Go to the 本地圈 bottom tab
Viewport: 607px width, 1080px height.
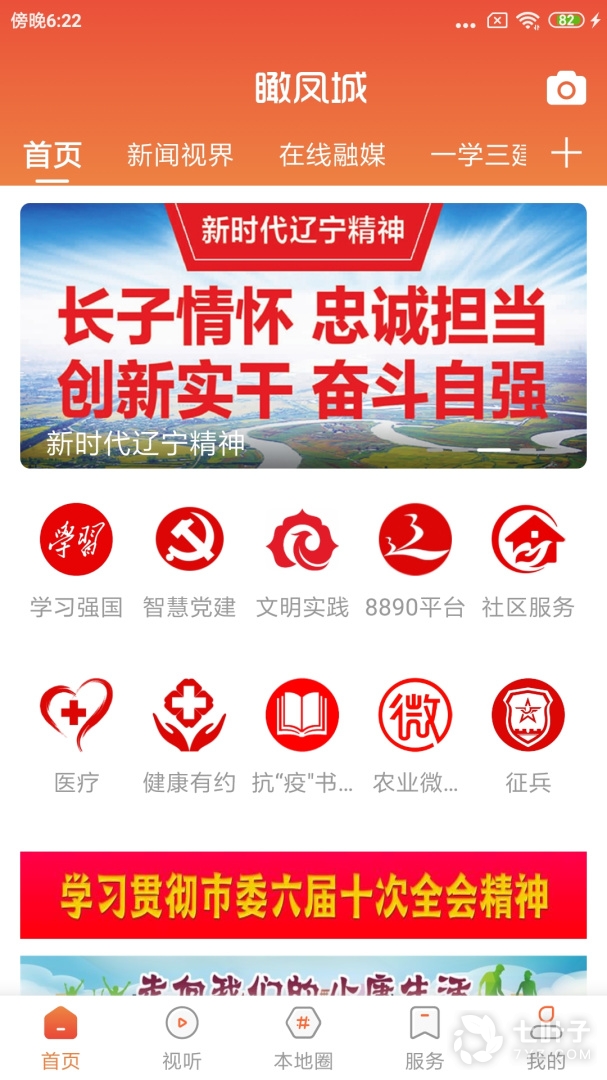point(303,1038)
